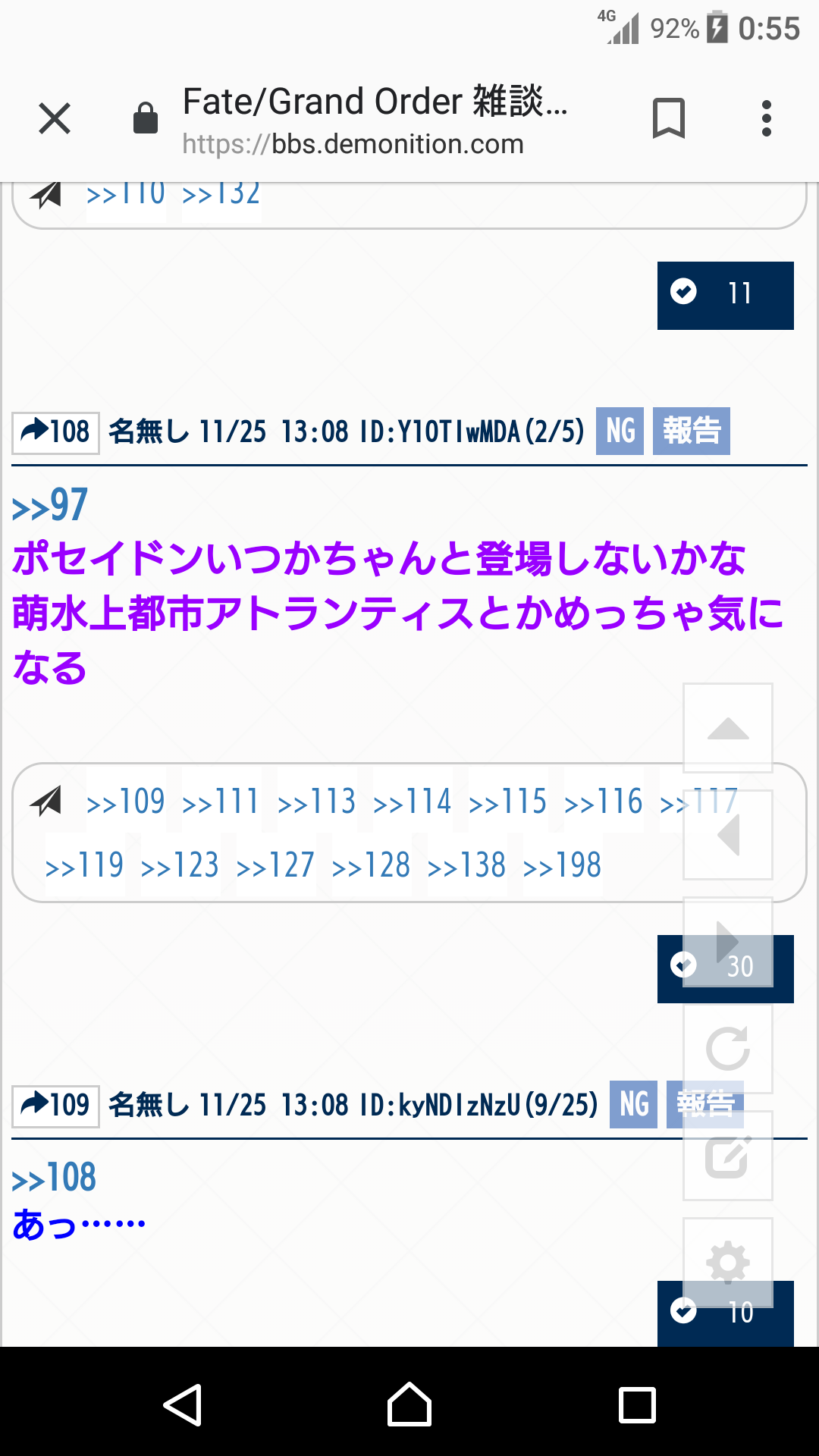Image resolution: width=819 pixels, height=1456 pixels.
Task: Open reply link >>109
Action: click(125, 802)
